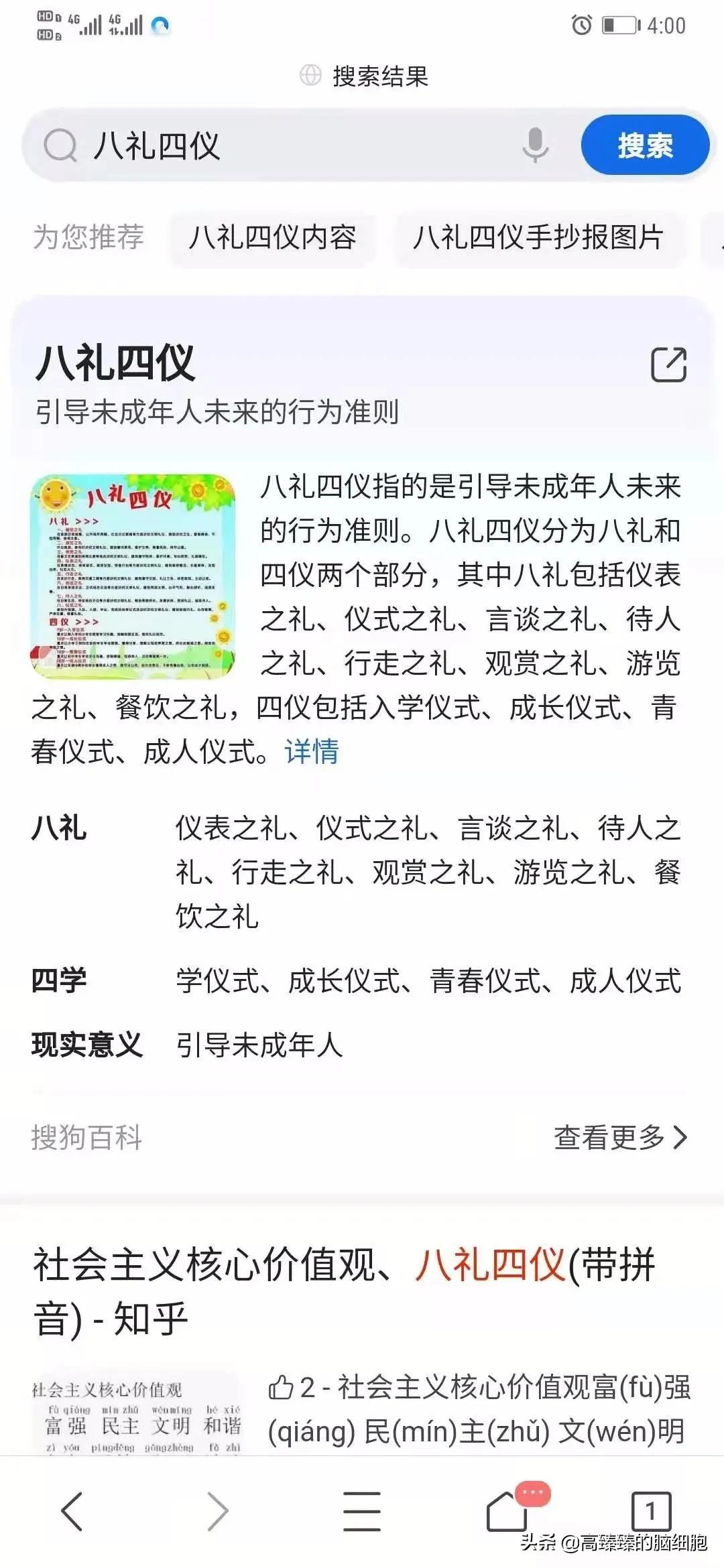Open the 知乎 result about 社会主义核心价值观

point(344,1291)
